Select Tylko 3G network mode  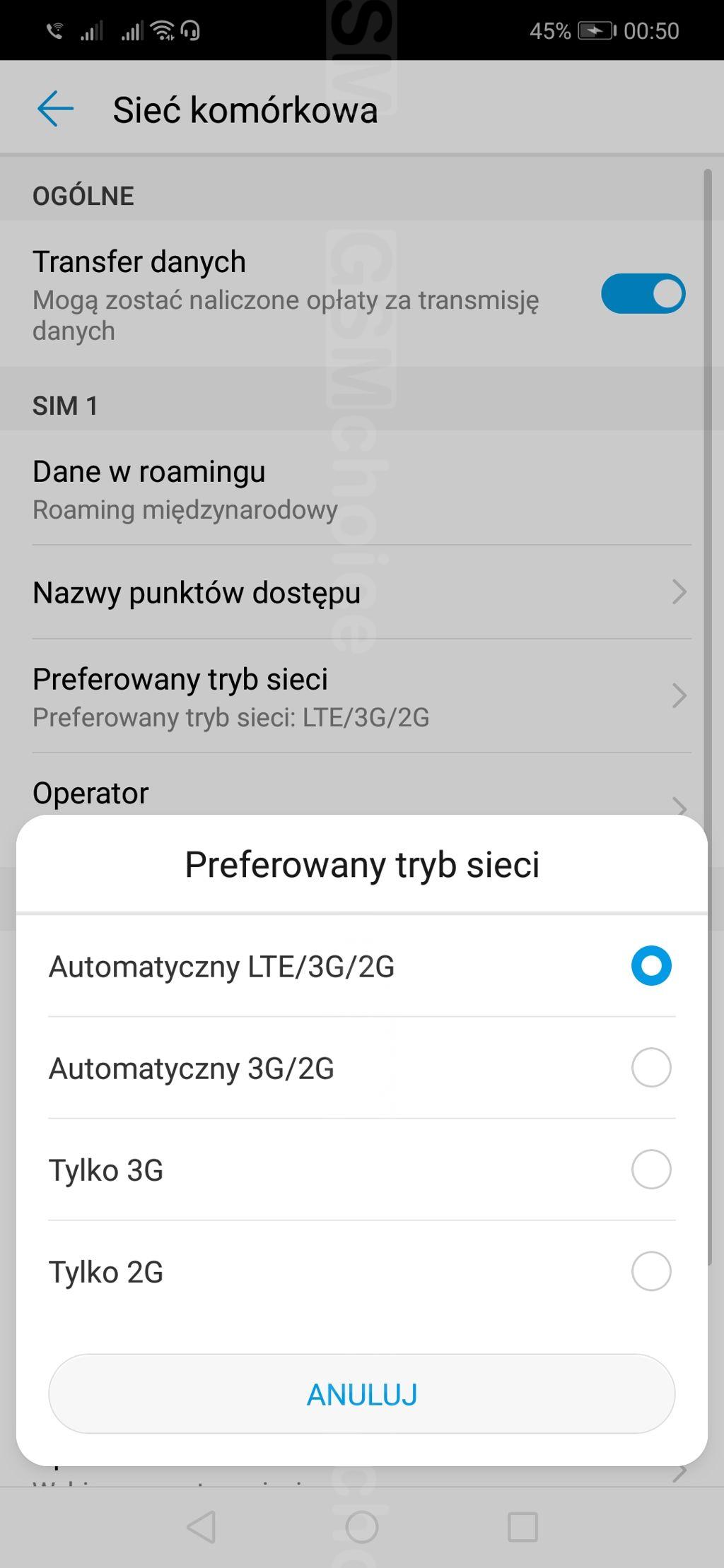point(361,1169)
